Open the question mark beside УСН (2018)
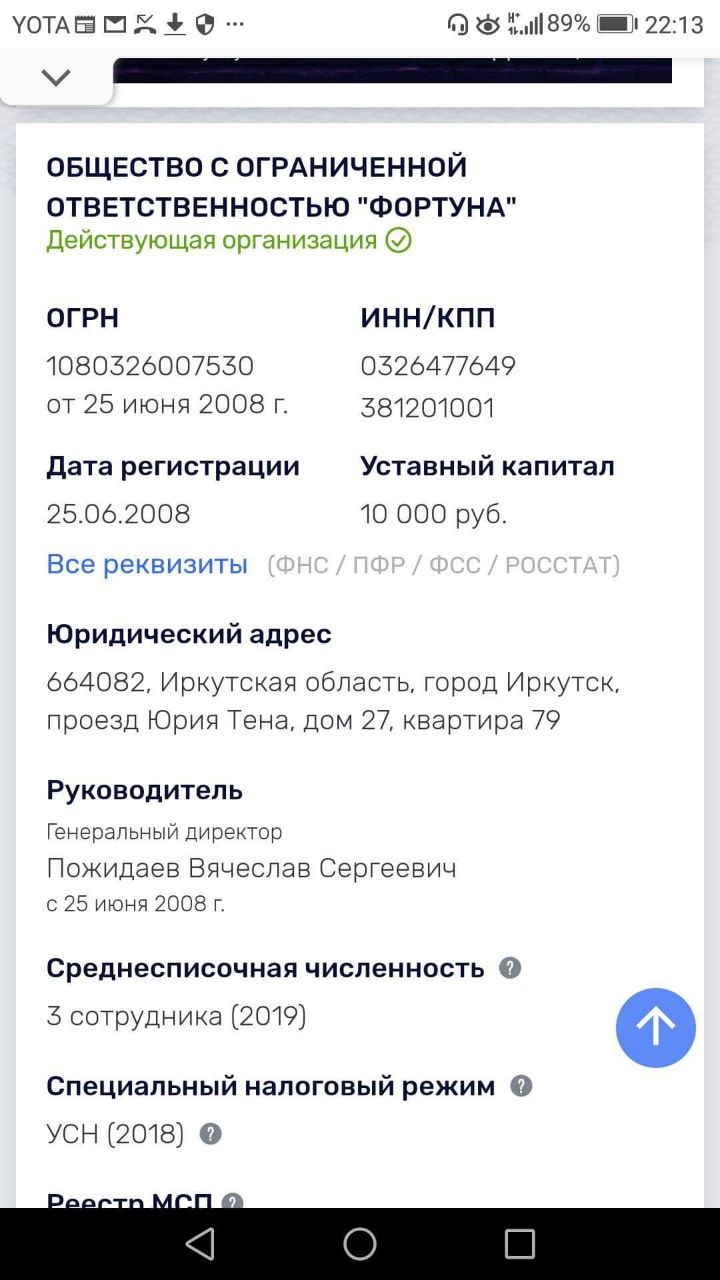This screenshot has height=1280, width=720. (x=210, y=1134)
